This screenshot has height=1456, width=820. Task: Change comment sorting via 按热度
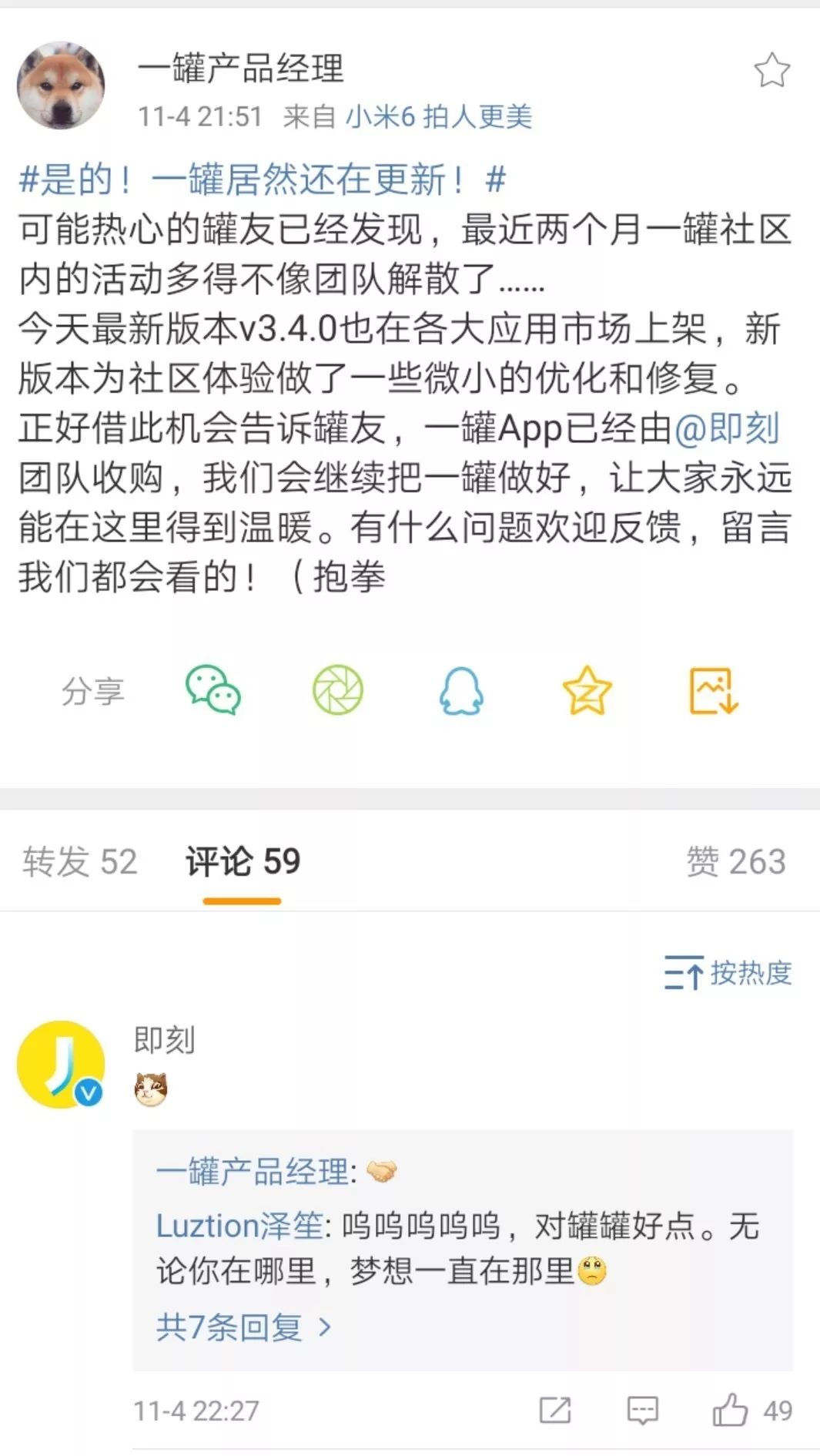click(728, 973)
